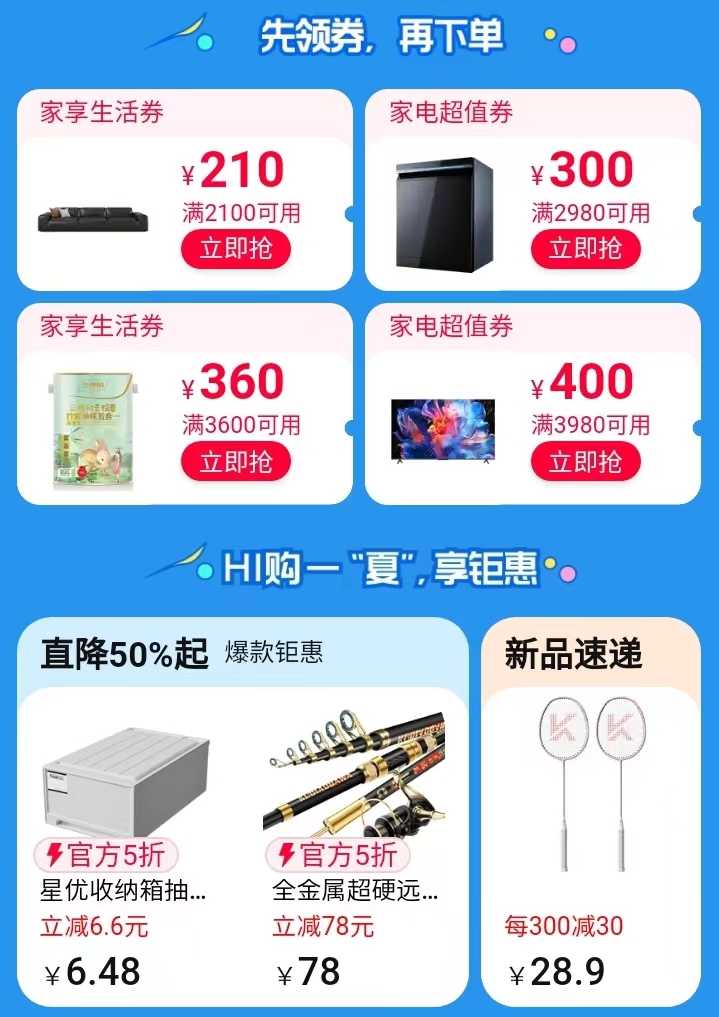This screenshot has width=719, height=1017.
Task: Get the ¥400 家电超值券 coupon
Action: [585, 462]
